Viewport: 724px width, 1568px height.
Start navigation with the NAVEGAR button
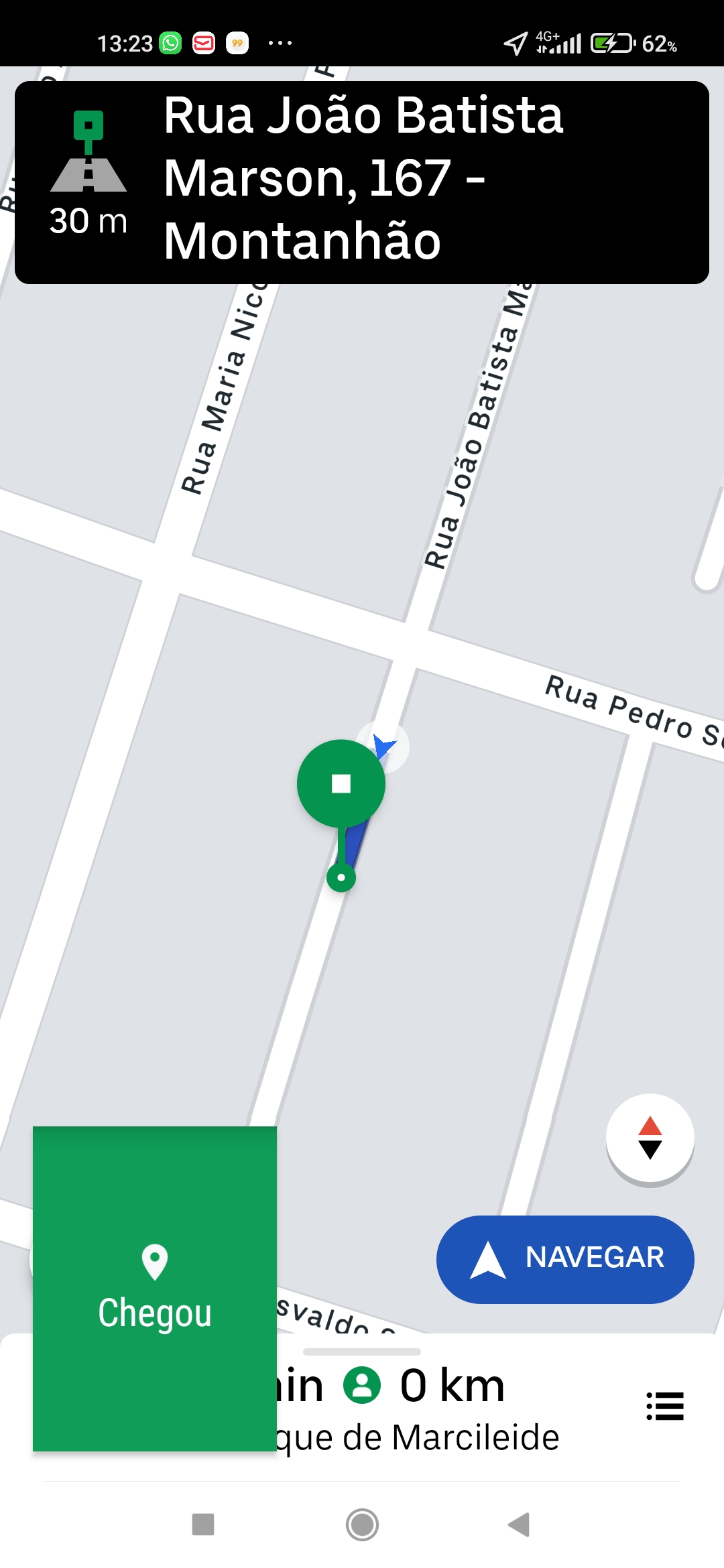point(565,1259)
